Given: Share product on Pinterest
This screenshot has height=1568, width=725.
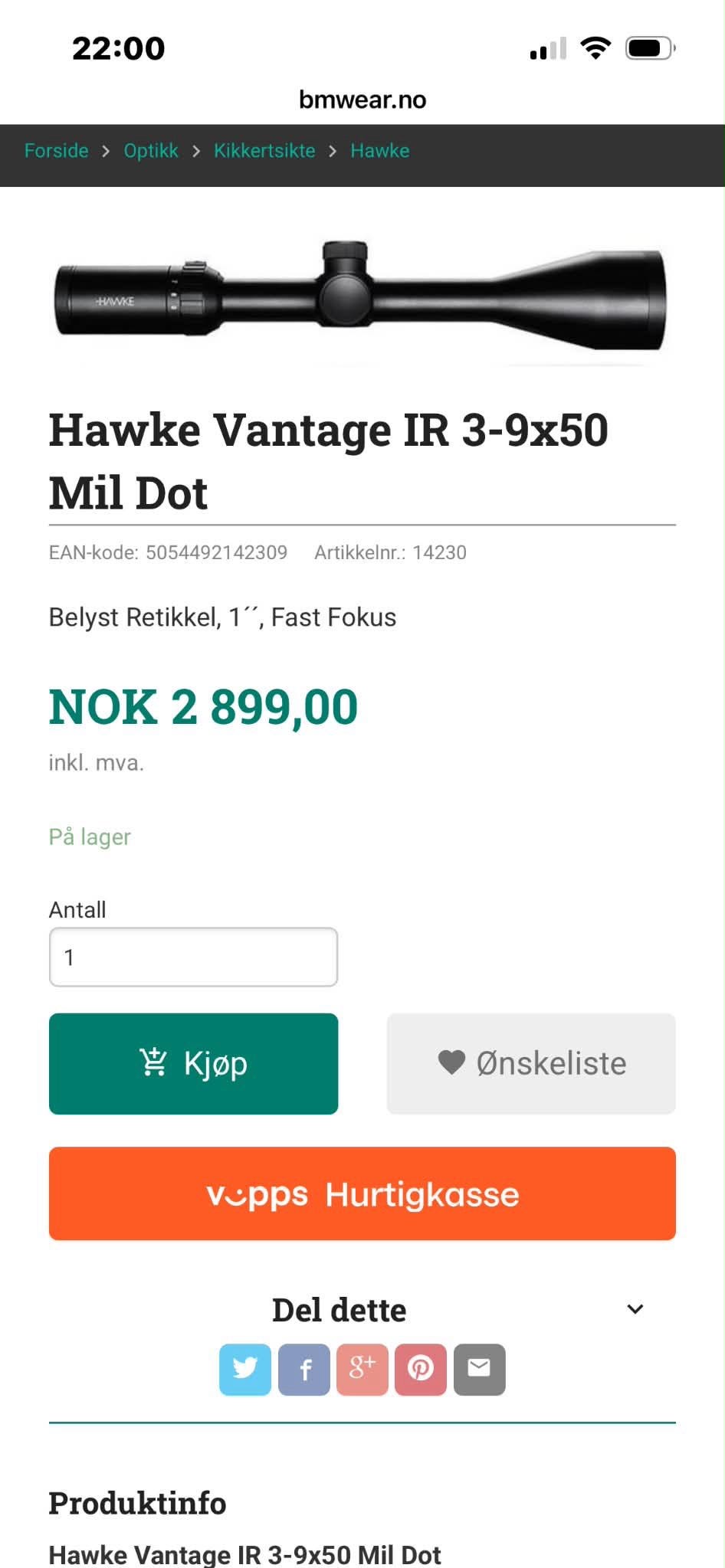Looking at the screenshot, I should [421, 1369].
